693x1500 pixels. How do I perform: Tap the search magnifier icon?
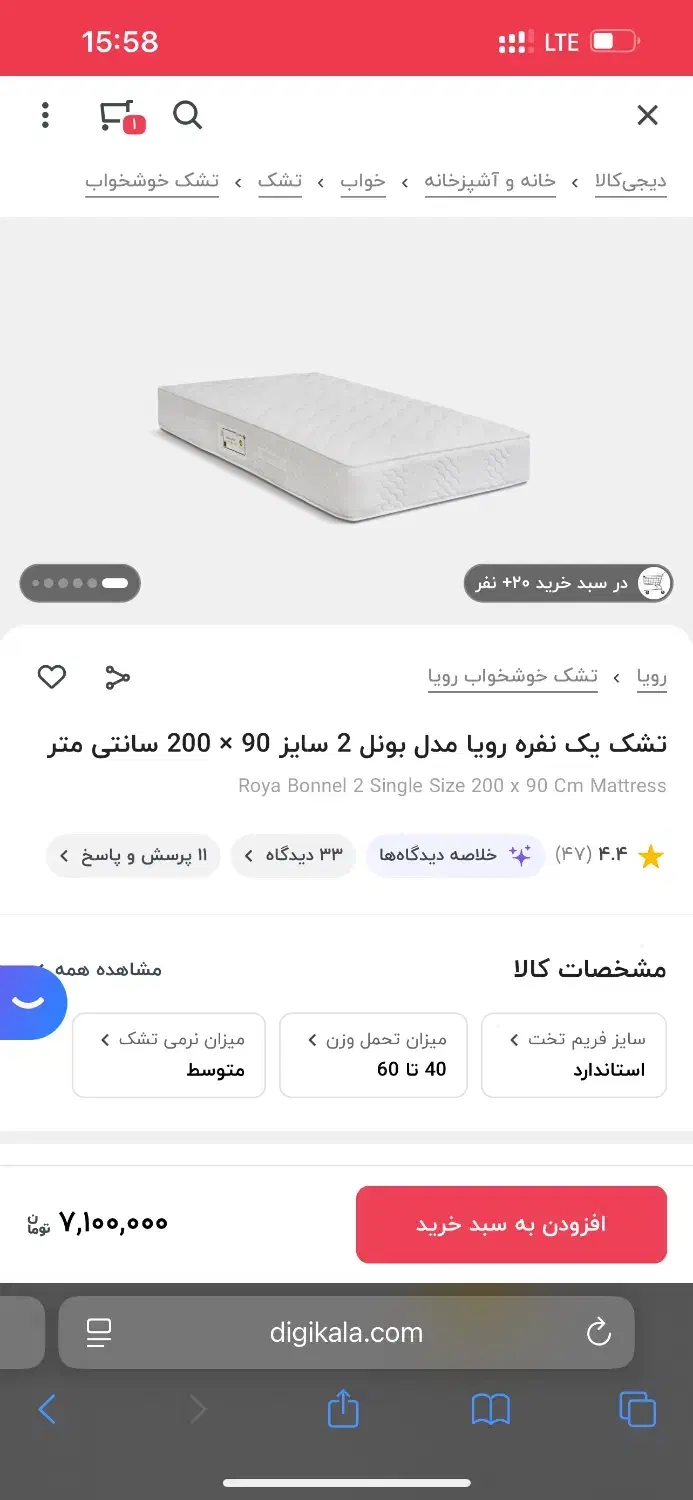click(187, 116)
